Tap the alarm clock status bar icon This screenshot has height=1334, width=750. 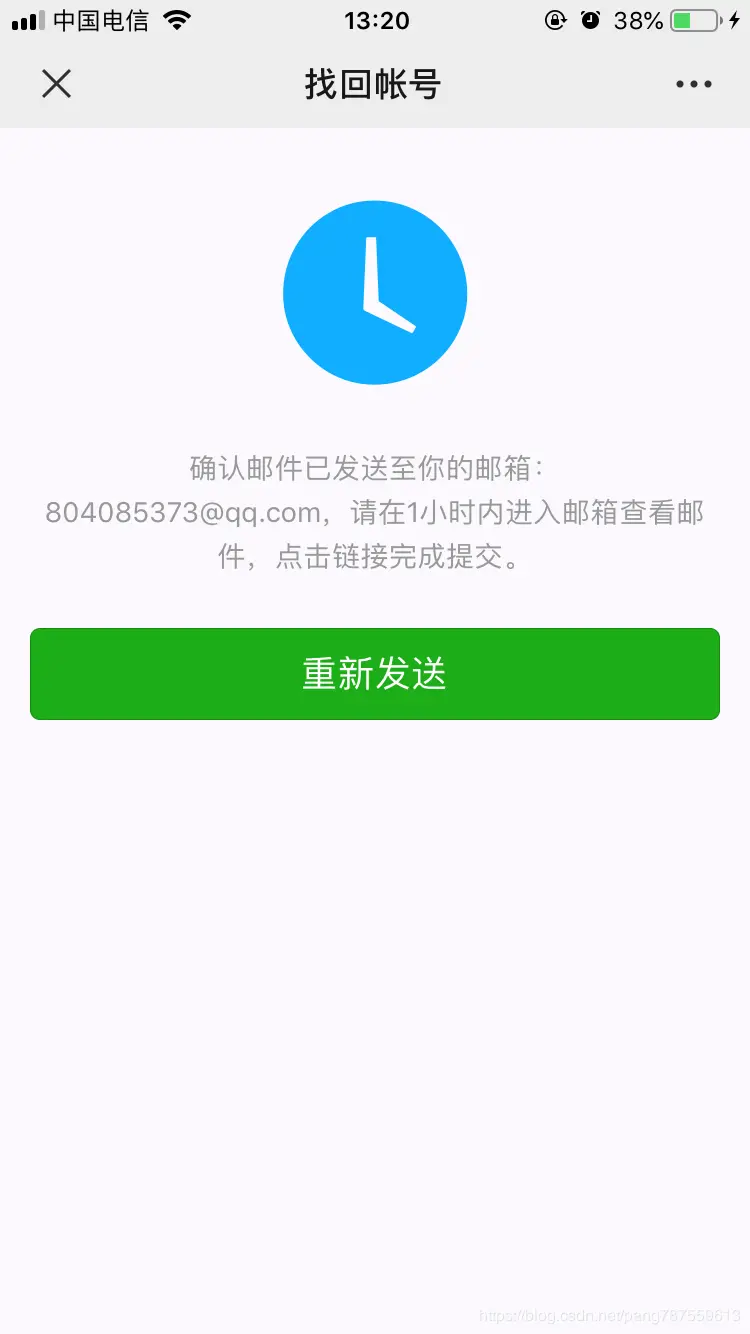[x=592, y=20]
